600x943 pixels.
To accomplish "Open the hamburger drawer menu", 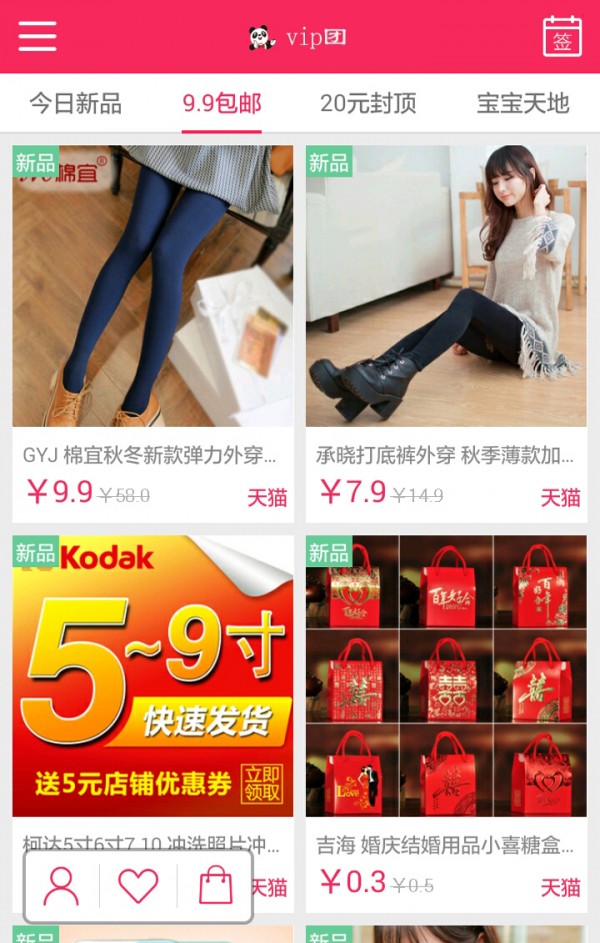I will pyautogui.click(x=37, y=36).
